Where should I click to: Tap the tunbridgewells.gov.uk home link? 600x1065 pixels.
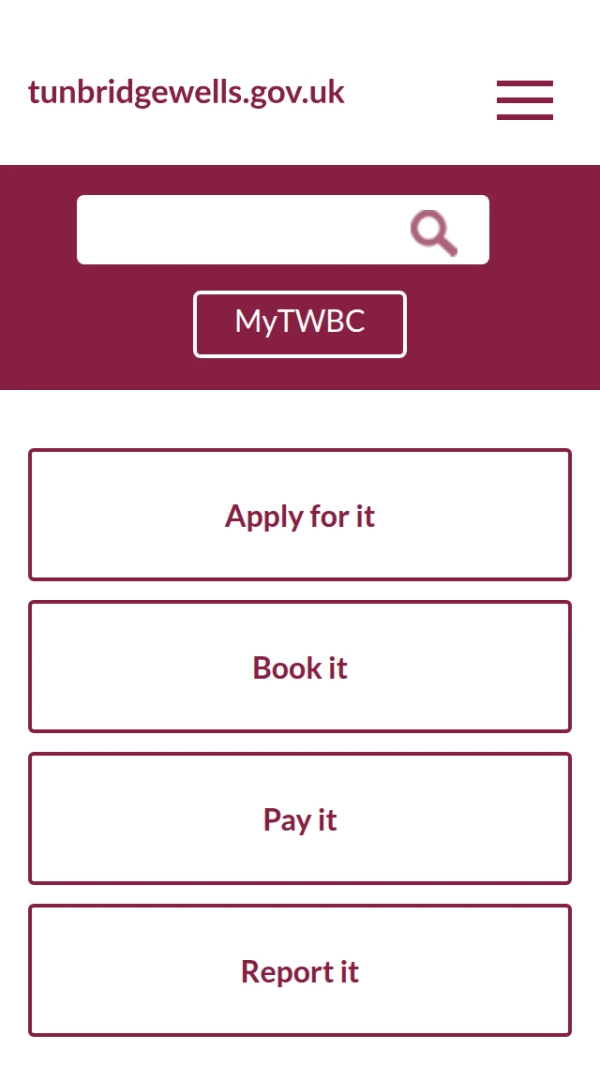click(x=186, y=92)
